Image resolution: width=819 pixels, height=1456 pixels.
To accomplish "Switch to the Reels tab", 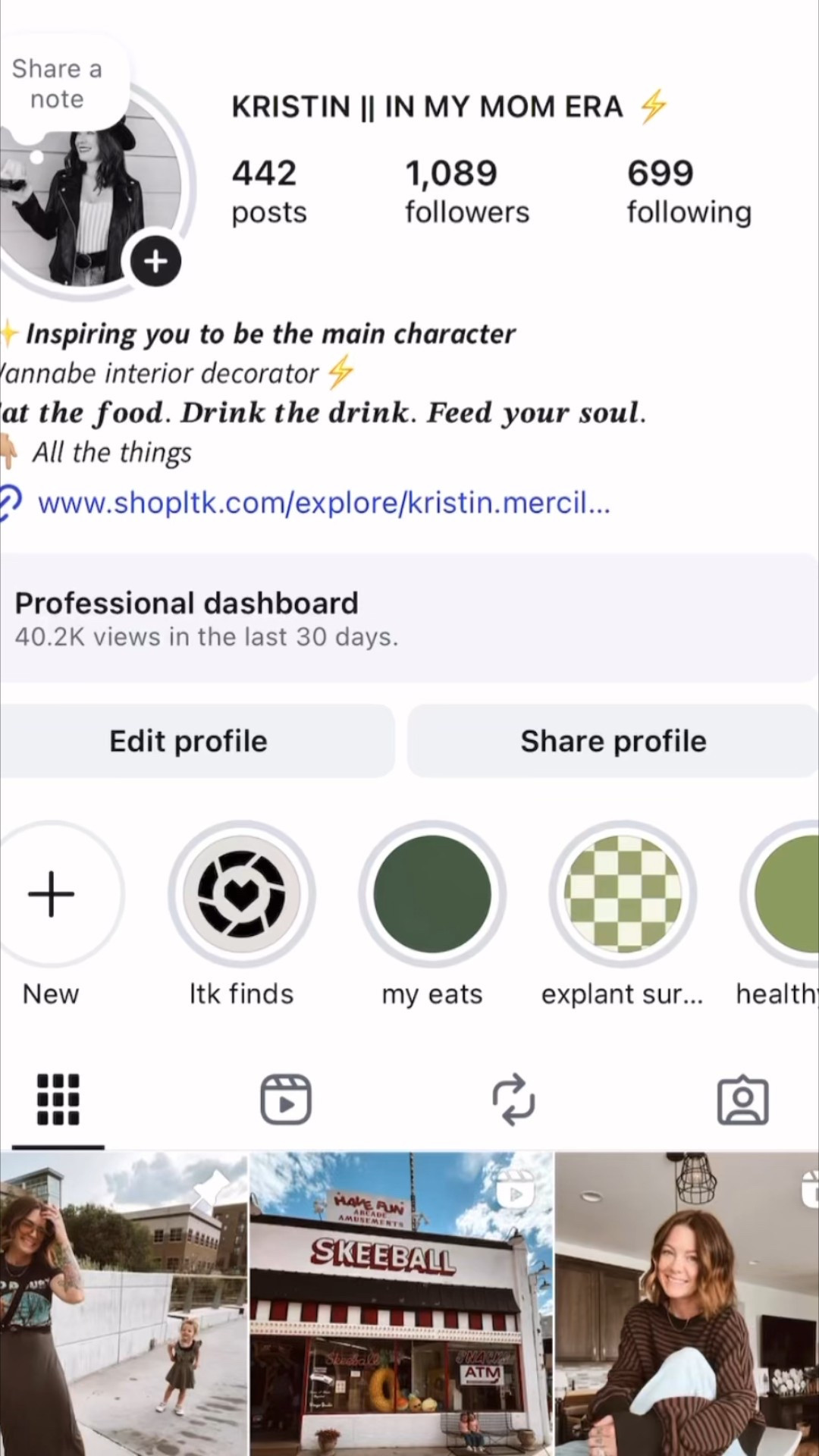I will point(286,1100).
